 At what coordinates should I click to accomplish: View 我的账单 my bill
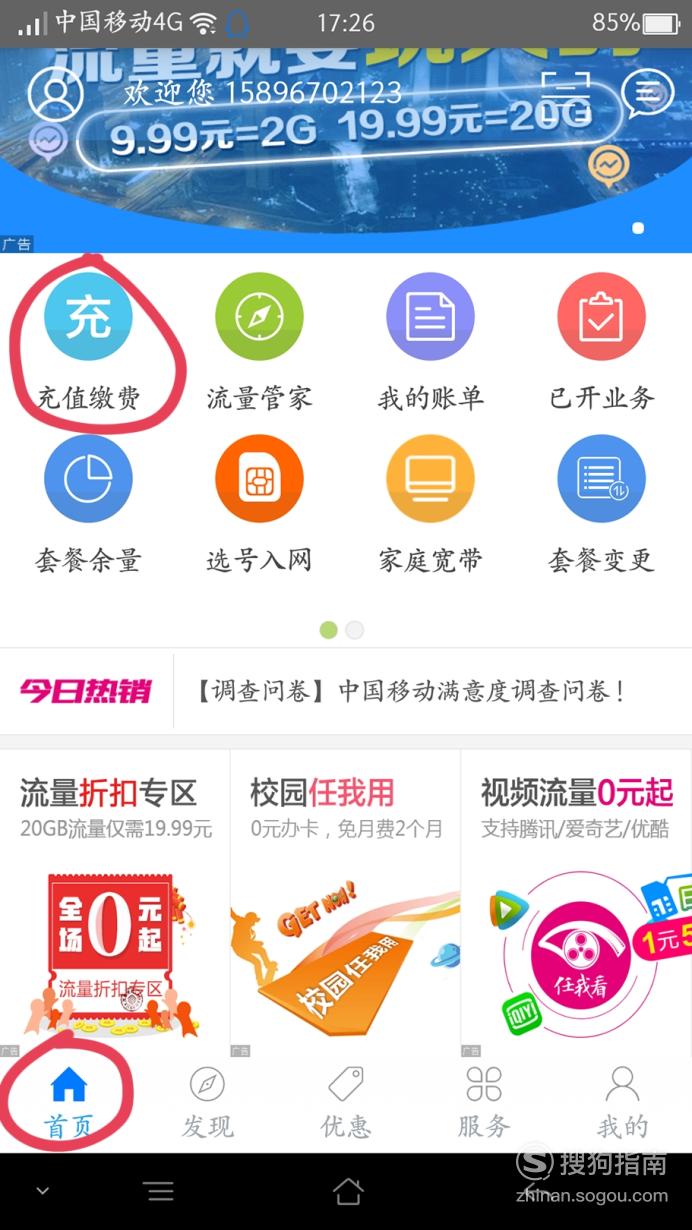click(430, 342)
